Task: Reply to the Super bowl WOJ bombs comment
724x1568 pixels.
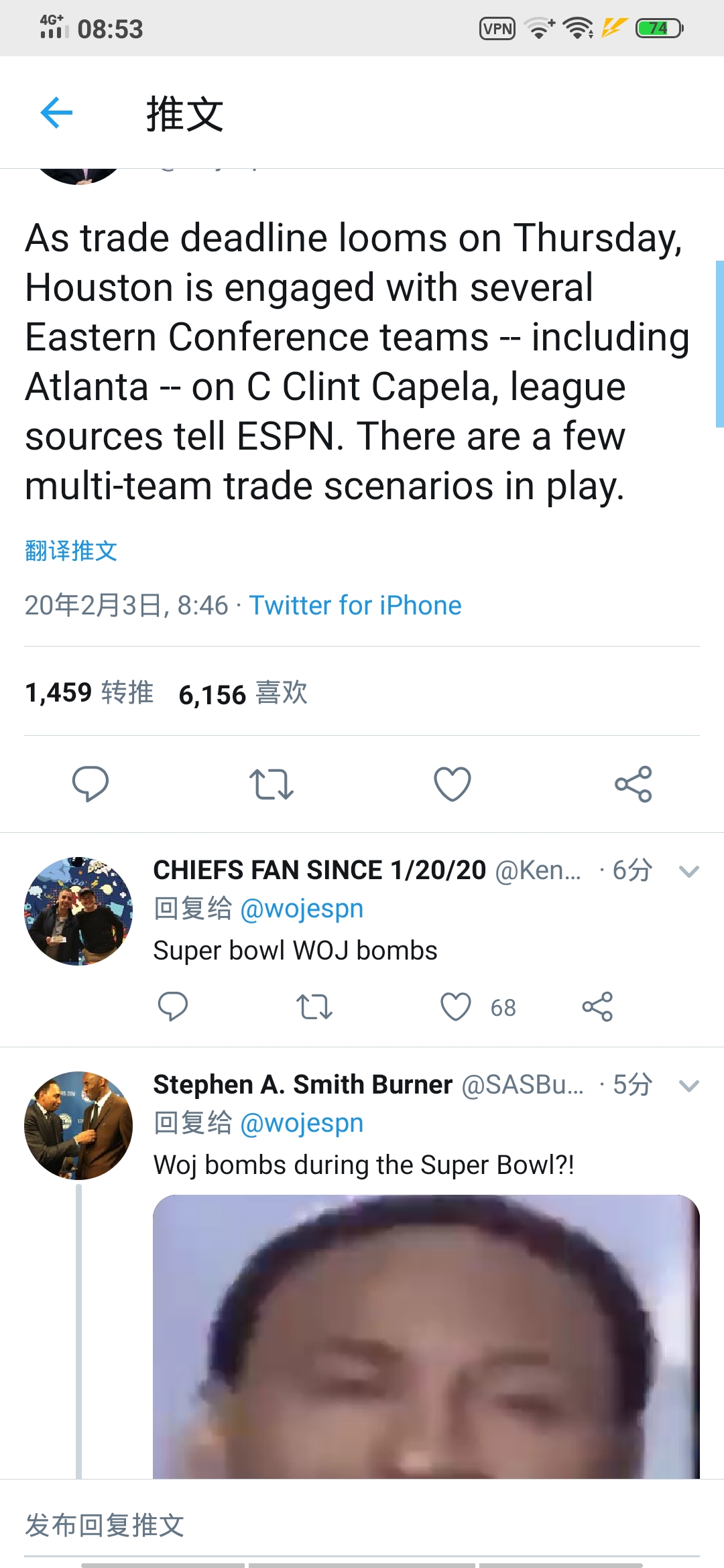Action: click(172, 1006)
